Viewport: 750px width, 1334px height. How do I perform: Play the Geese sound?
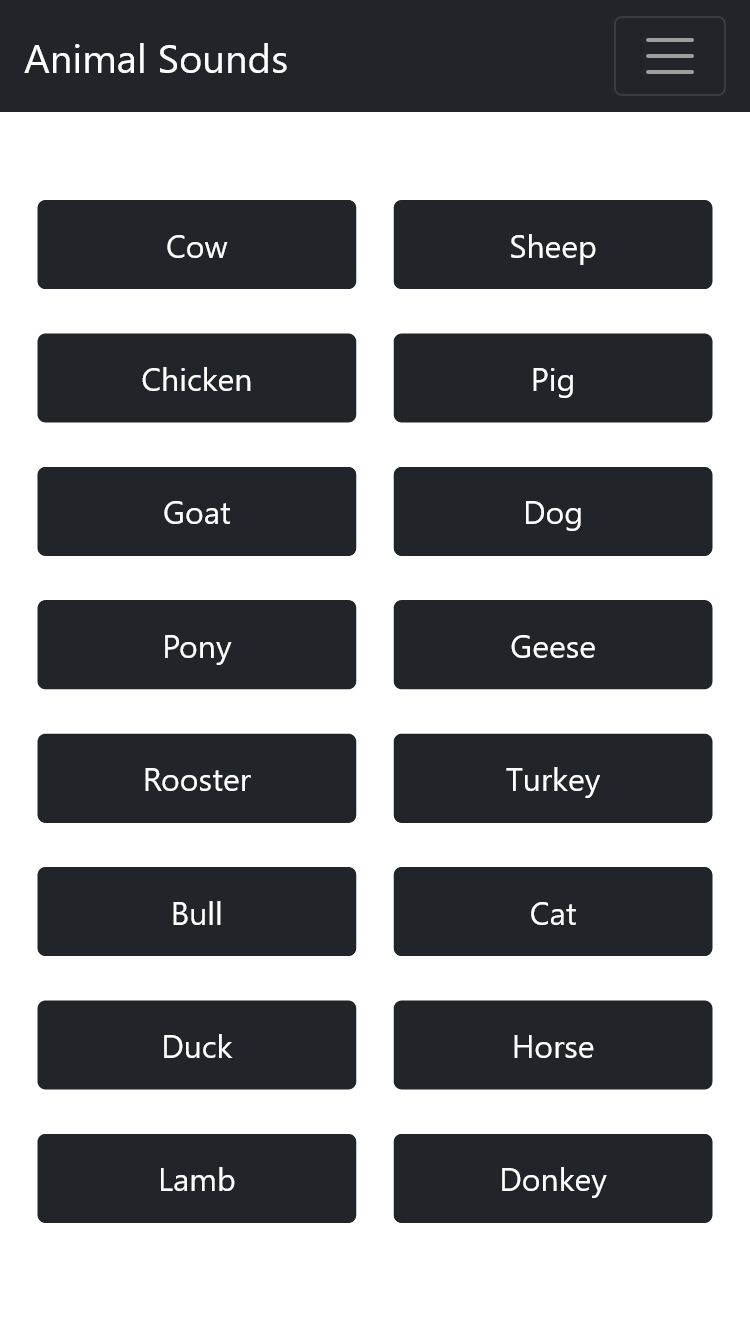tap(553, 645)
